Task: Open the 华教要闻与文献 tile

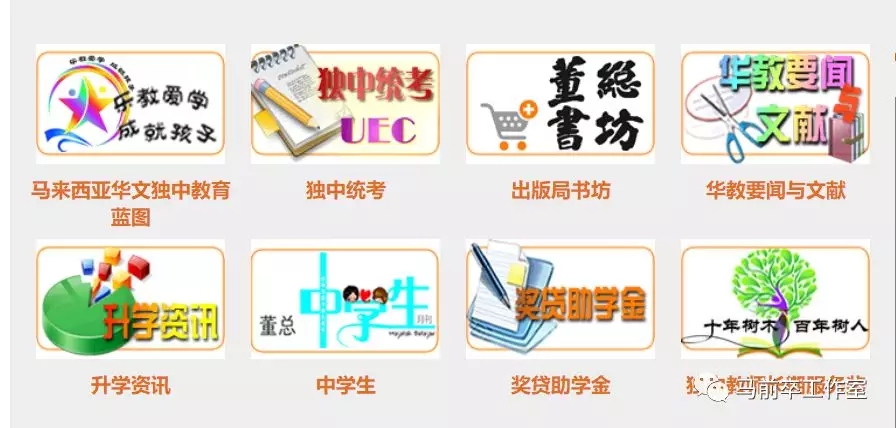Action: (775, 104)
